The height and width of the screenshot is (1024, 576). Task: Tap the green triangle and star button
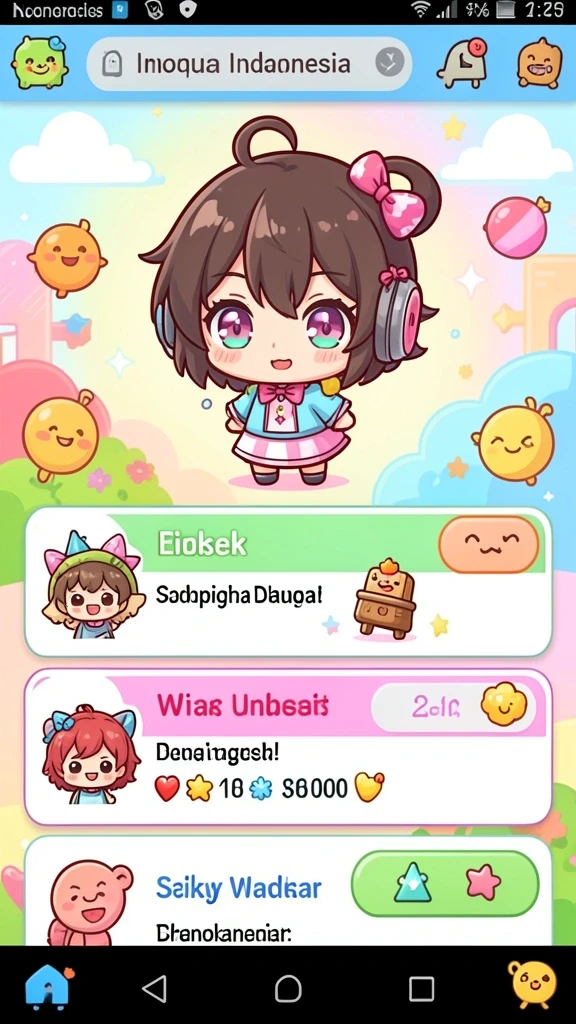[445, 884]
